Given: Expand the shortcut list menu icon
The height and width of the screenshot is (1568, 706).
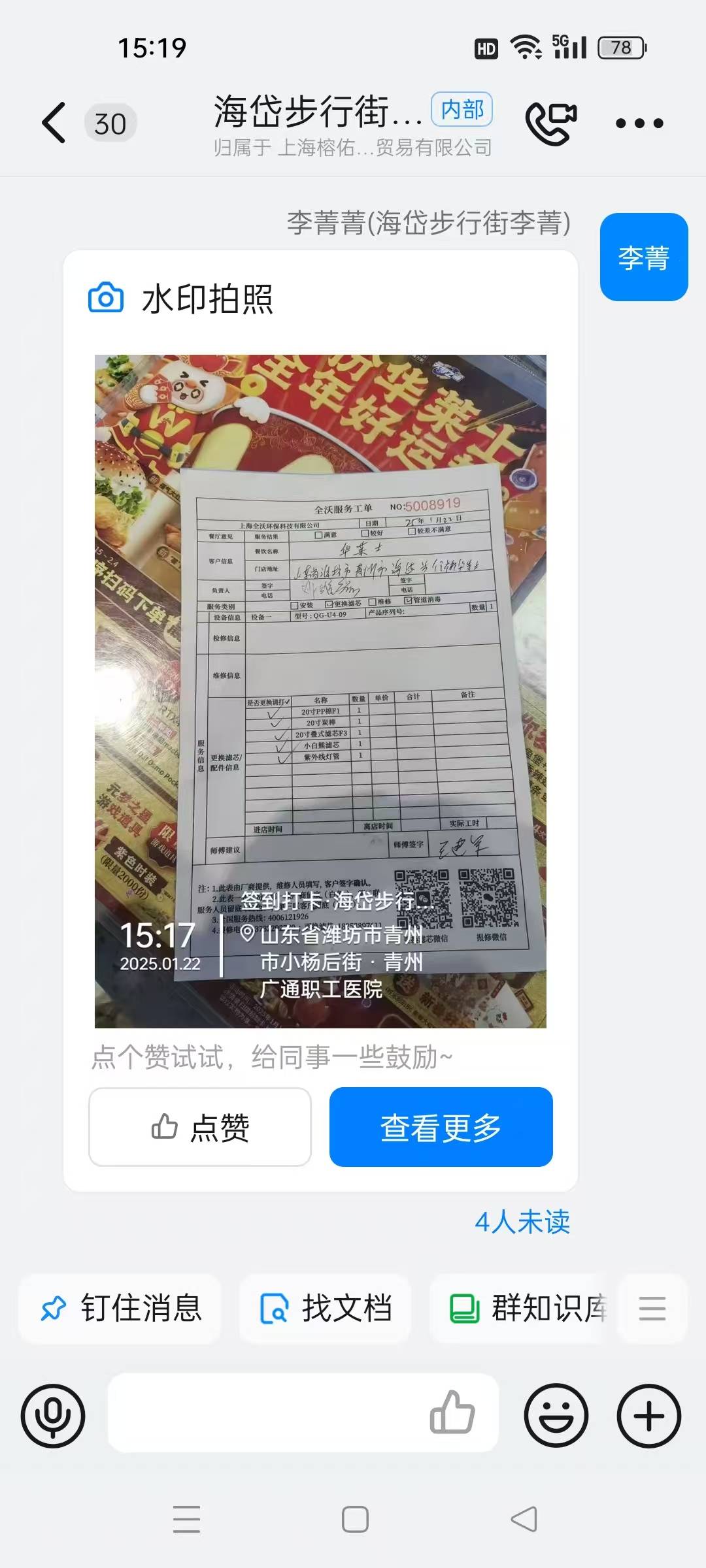Looking at the screenshot, I should 652,1308.
